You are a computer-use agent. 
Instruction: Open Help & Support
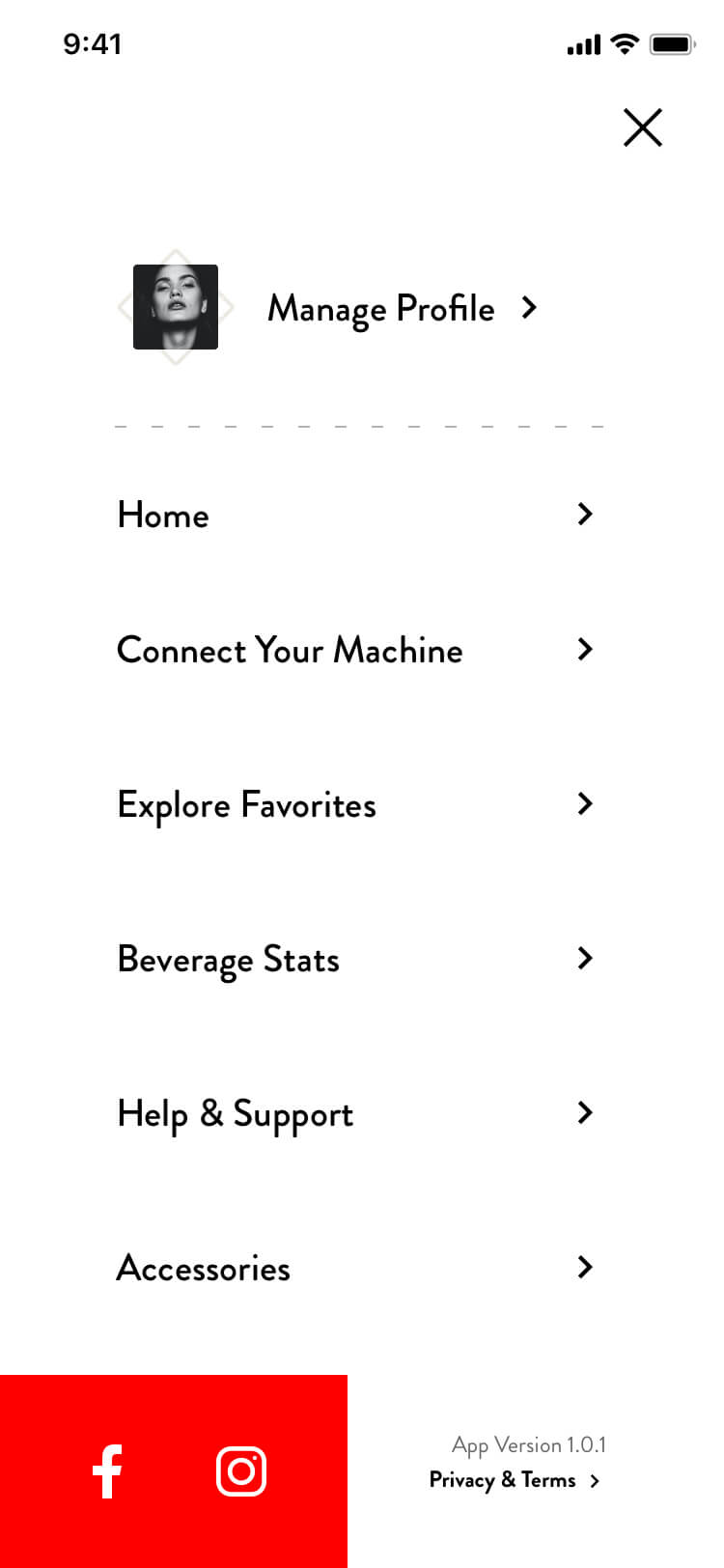coord(236,1114)
